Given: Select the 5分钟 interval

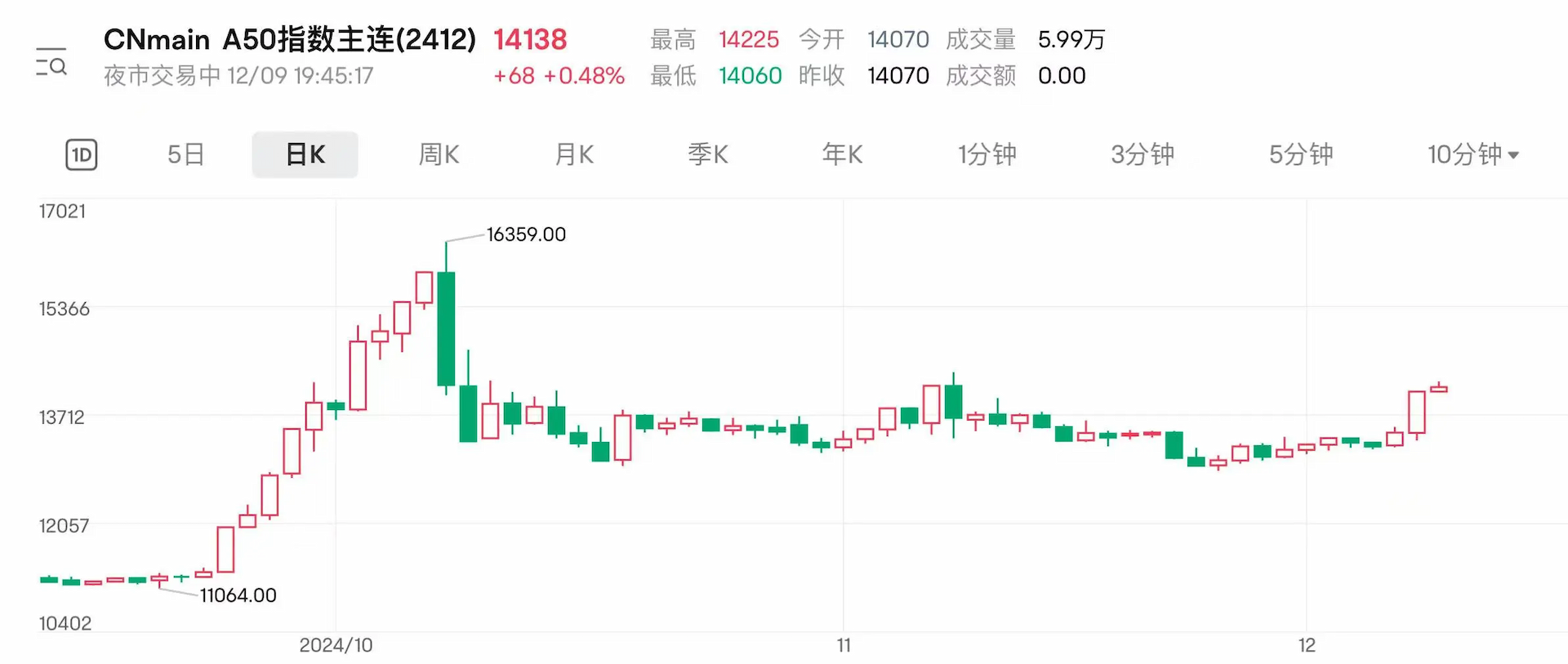Looking at the screenshot, I should [1300, 154].
